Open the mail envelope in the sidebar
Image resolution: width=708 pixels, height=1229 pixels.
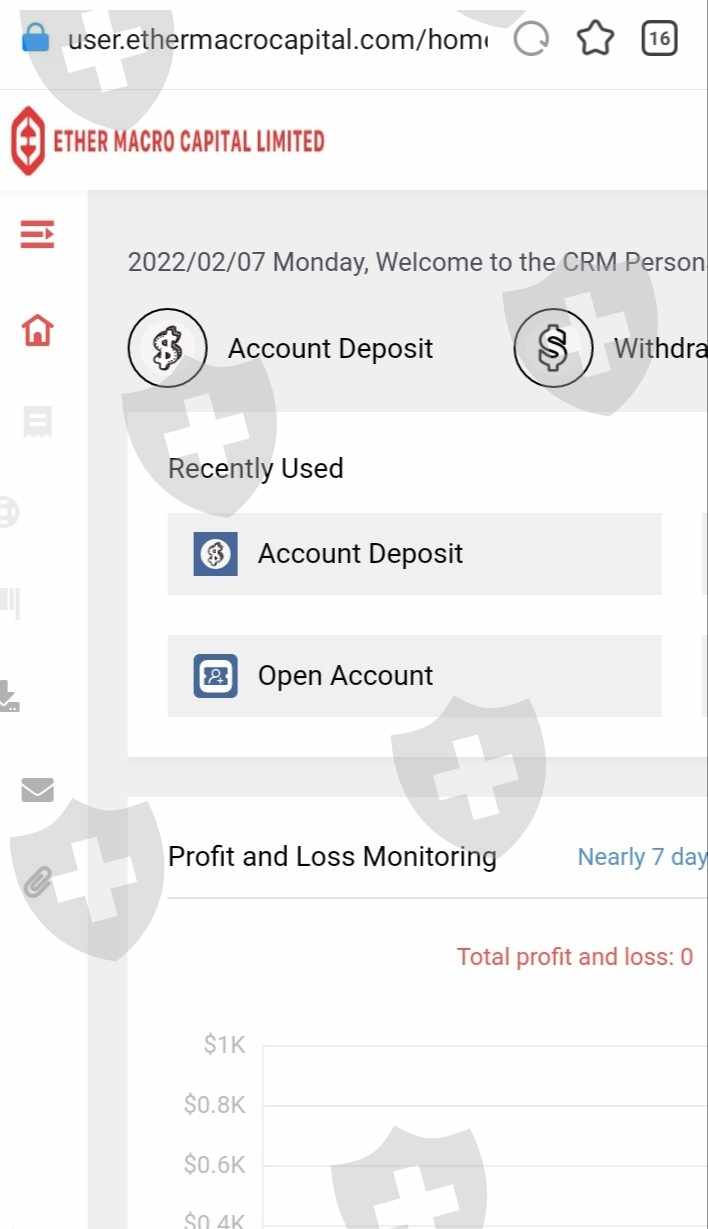[x=38, y=790]
